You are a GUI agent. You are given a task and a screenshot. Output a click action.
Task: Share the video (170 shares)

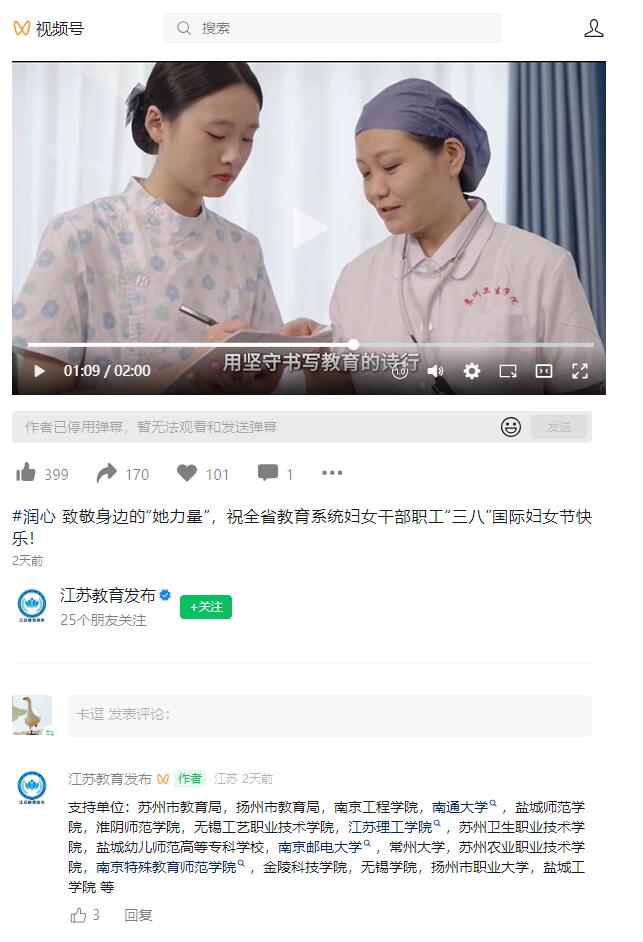click(107, 473)
